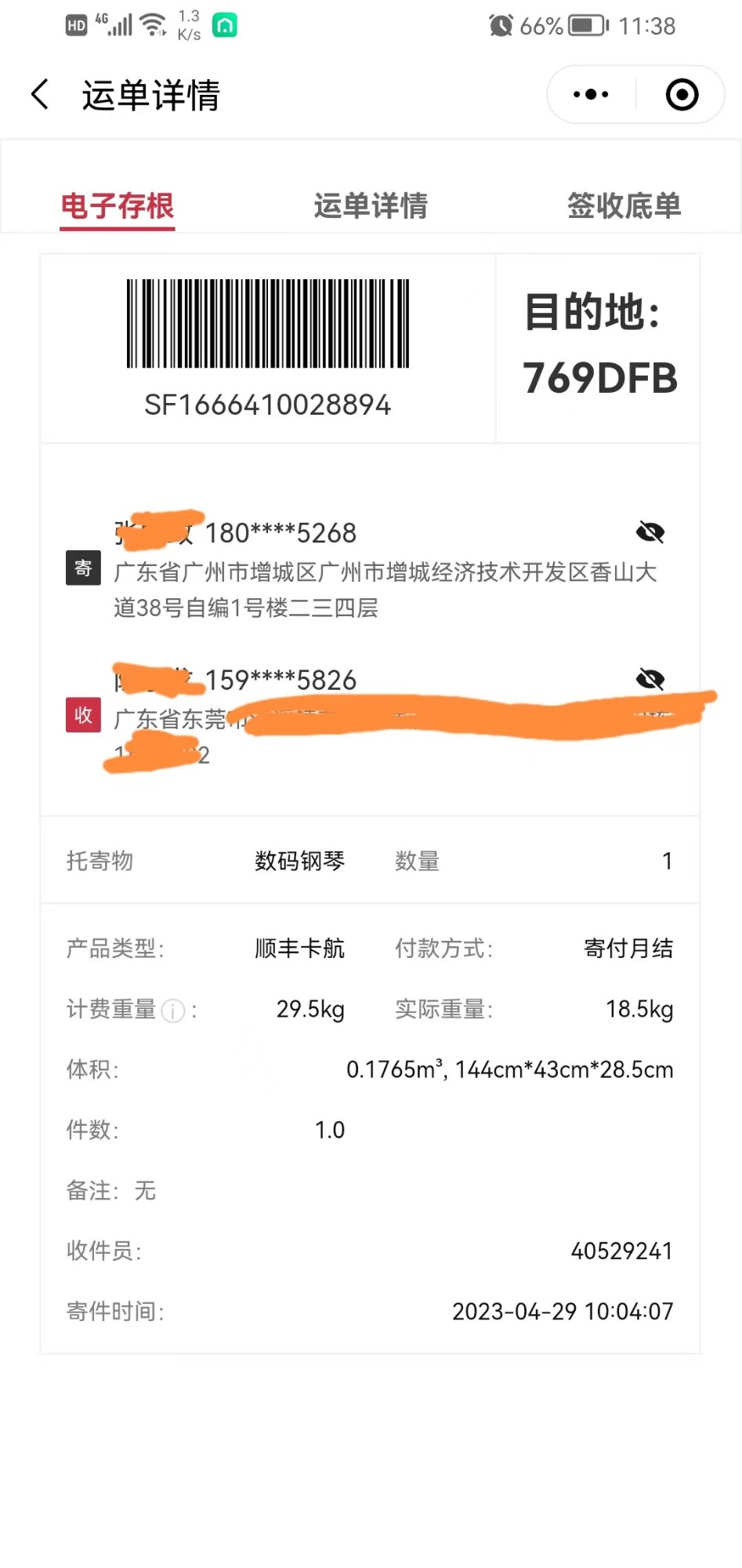The height and width of the screenshot is (1568, 742).
Task: Tap the info icon beside 计费重量
Action: [x=172, y=1011]
